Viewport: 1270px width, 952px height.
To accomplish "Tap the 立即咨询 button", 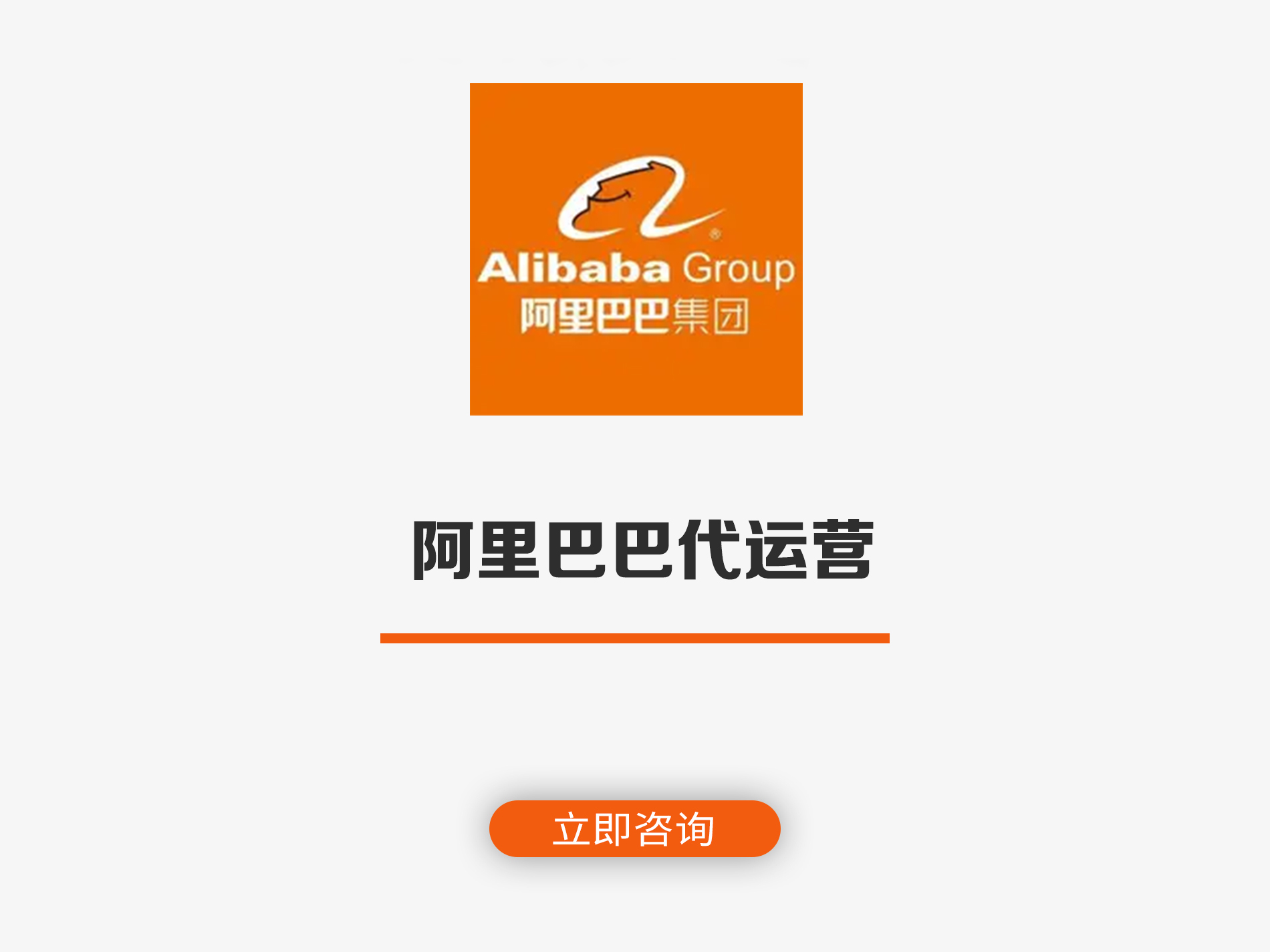I will [634, 828].
